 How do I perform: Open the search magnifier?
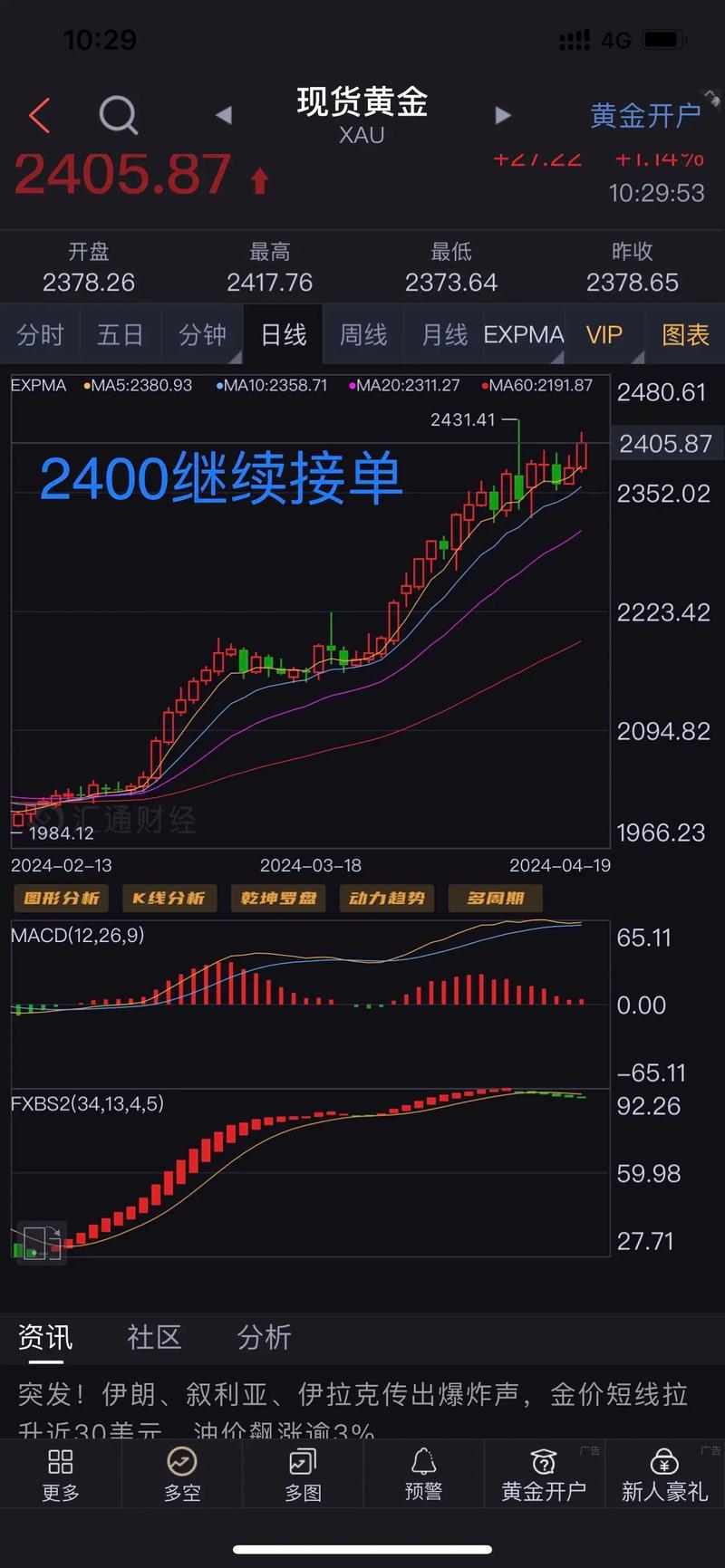tap(118, 115)
